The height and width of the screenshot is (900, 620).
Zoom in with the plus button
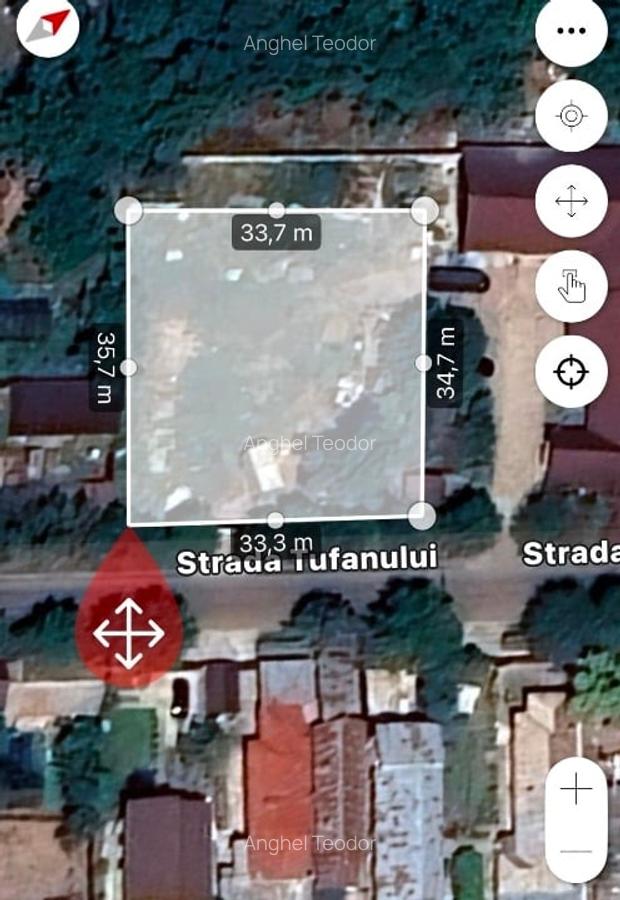click(x=576, y=790)
